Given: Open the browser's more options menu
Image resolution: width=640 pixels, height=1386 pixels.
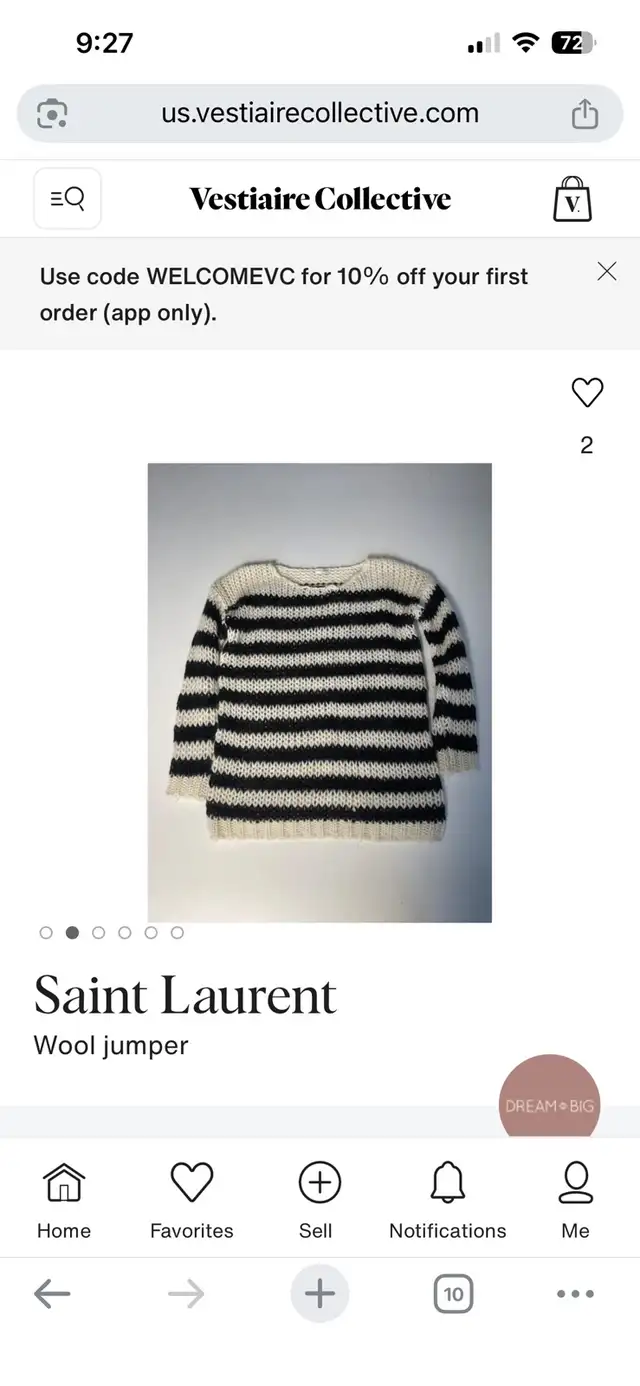Looking at the screenshot, I should [575, 1294].
